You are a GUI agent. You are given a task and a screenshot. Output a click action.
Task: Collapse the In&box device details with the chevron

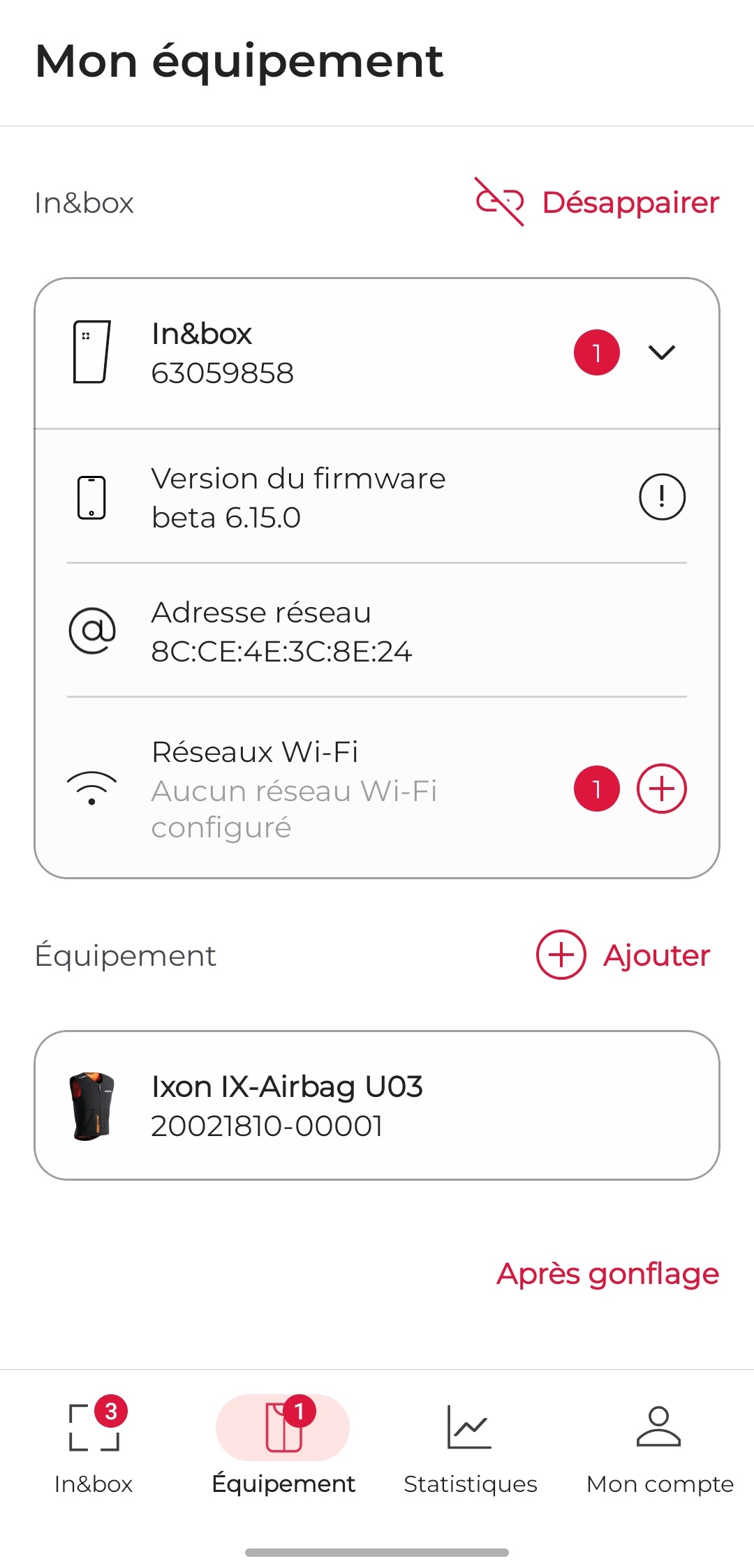coord(662,352)
